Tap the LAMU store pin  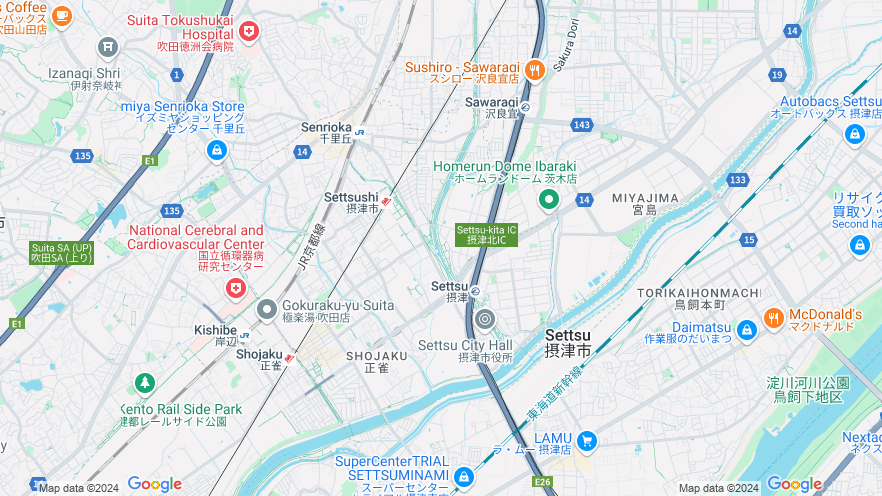[586, 440]
